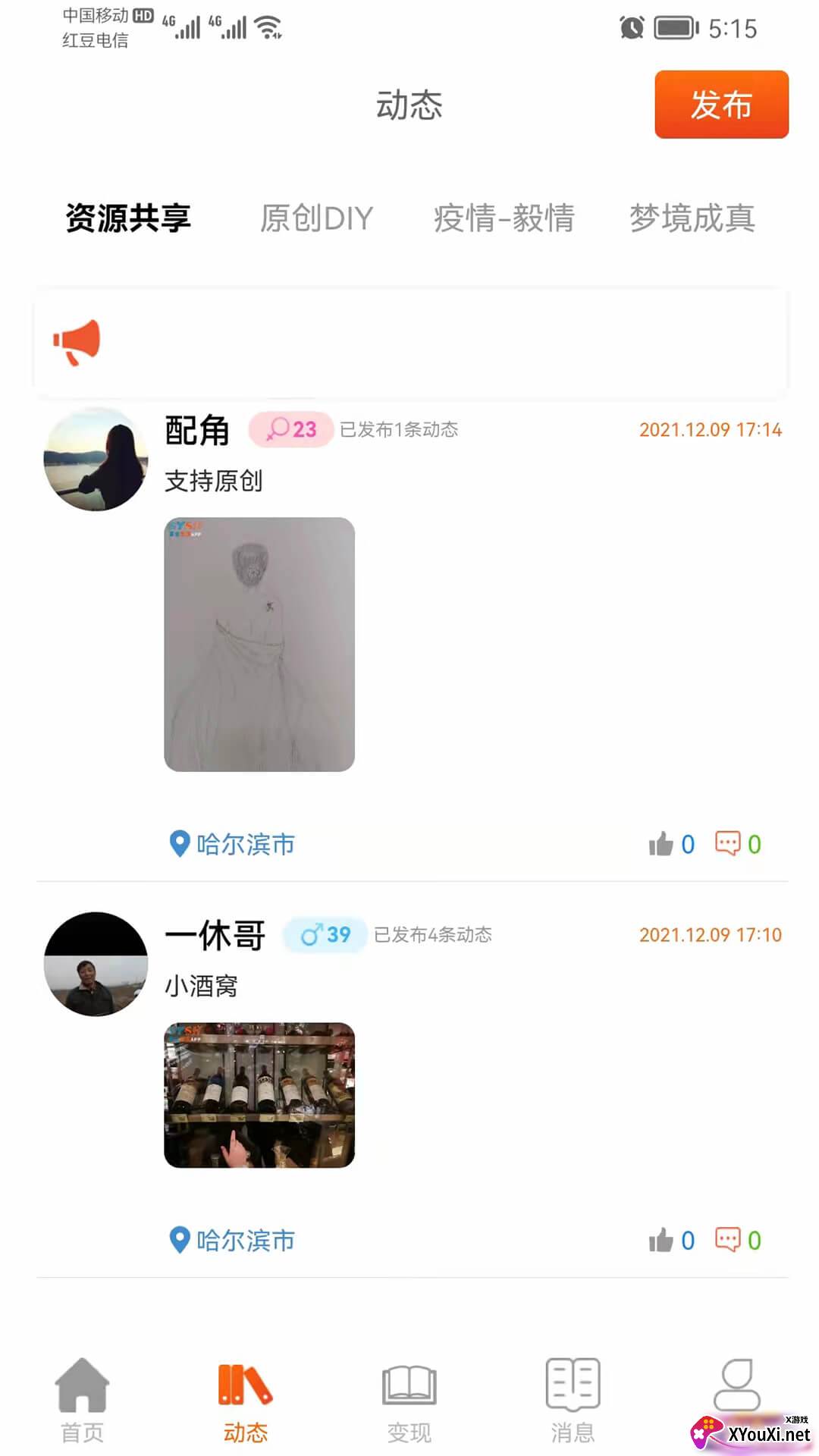The width and height of the screenshot is (819, 1456).
Task: Open 消息 messages from bottom bar
Action: coord(573,1392)
